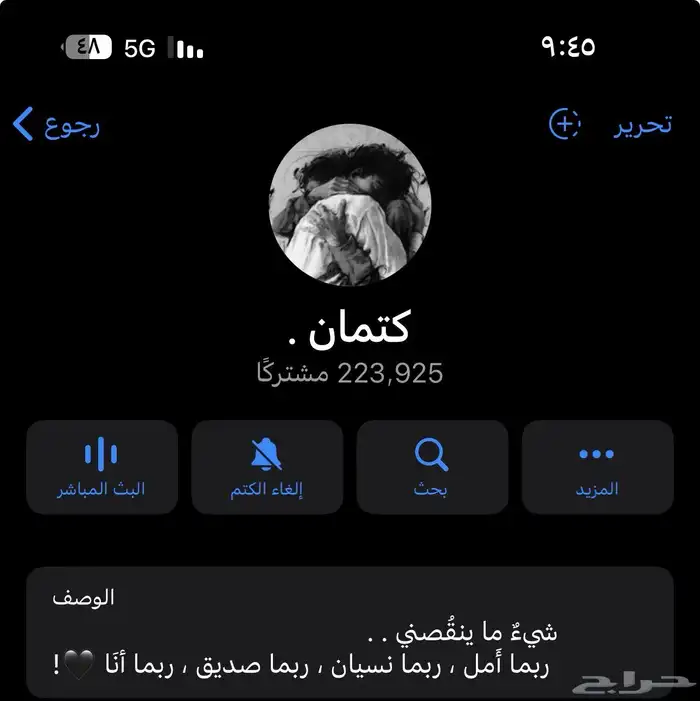Start البث المباشر live stream
The width and height of the screenshot is (700, 701).
tap(102, 467)
